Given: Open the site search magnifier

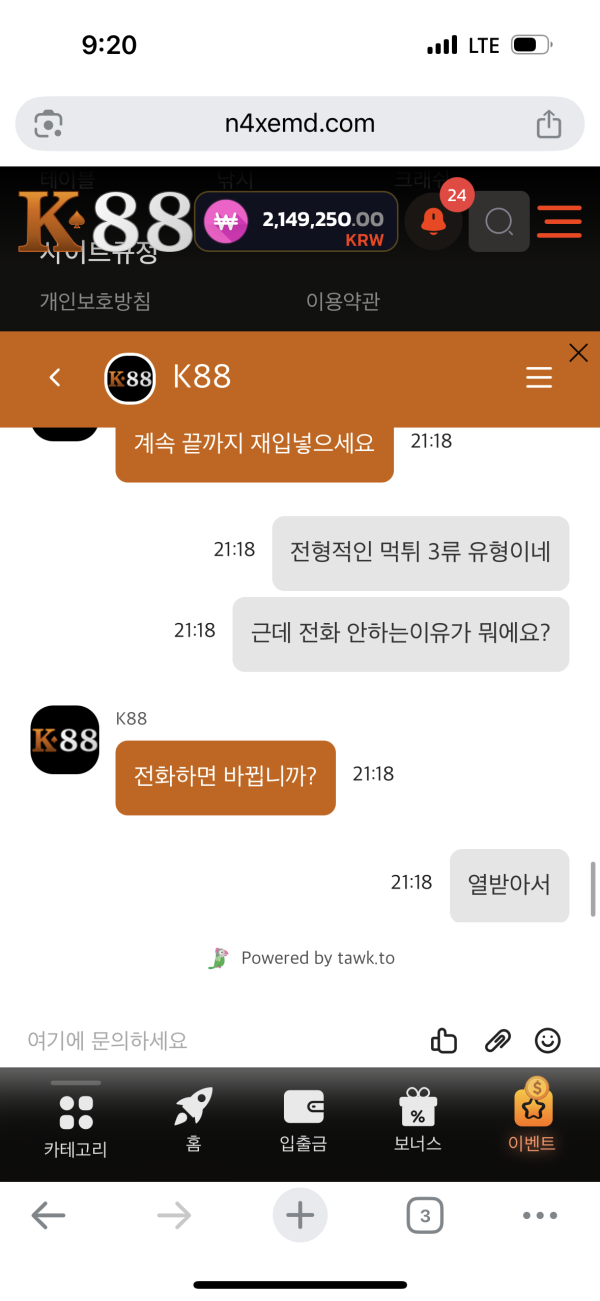Looking at the screenshot, I should (x=499, y=222).
